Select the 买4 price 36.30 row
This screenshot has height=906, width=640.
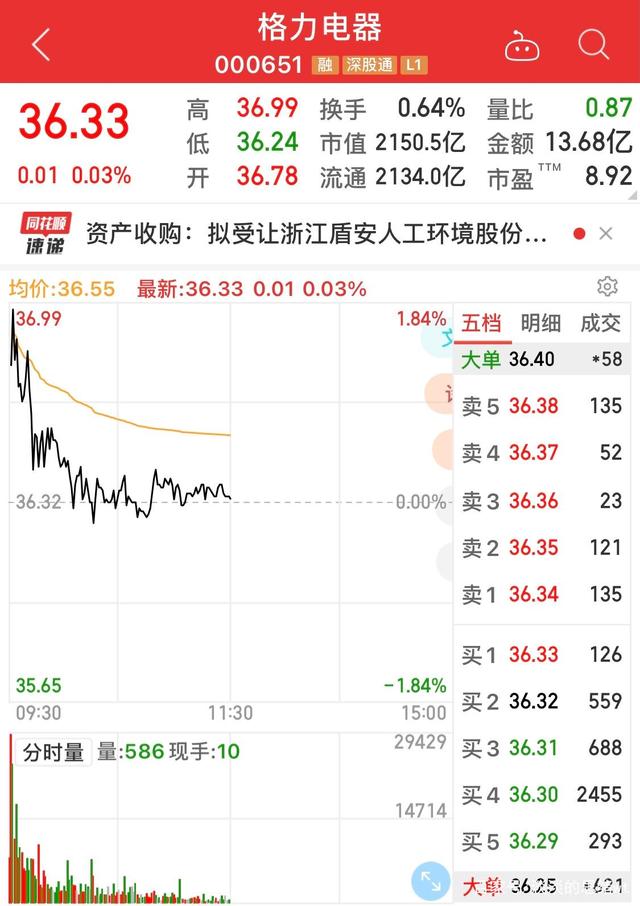coord(542,795)
